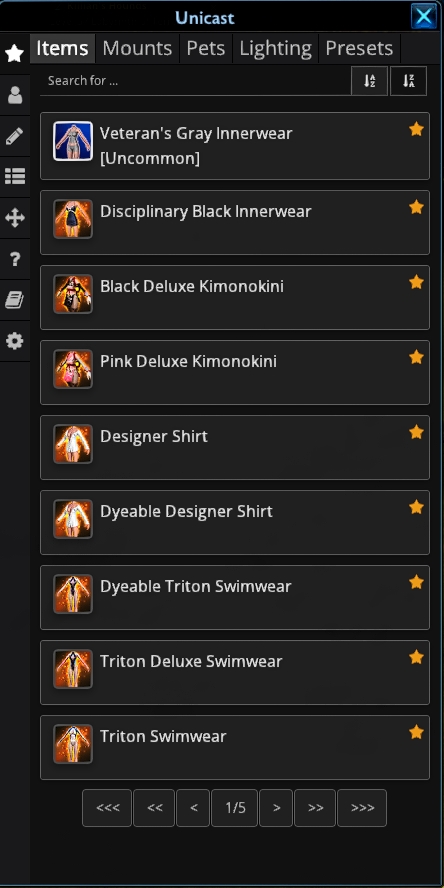Sort items Z to A
The width and height of the screenshot is (444, 888).
pyautogui.click(x=408, y=81)
